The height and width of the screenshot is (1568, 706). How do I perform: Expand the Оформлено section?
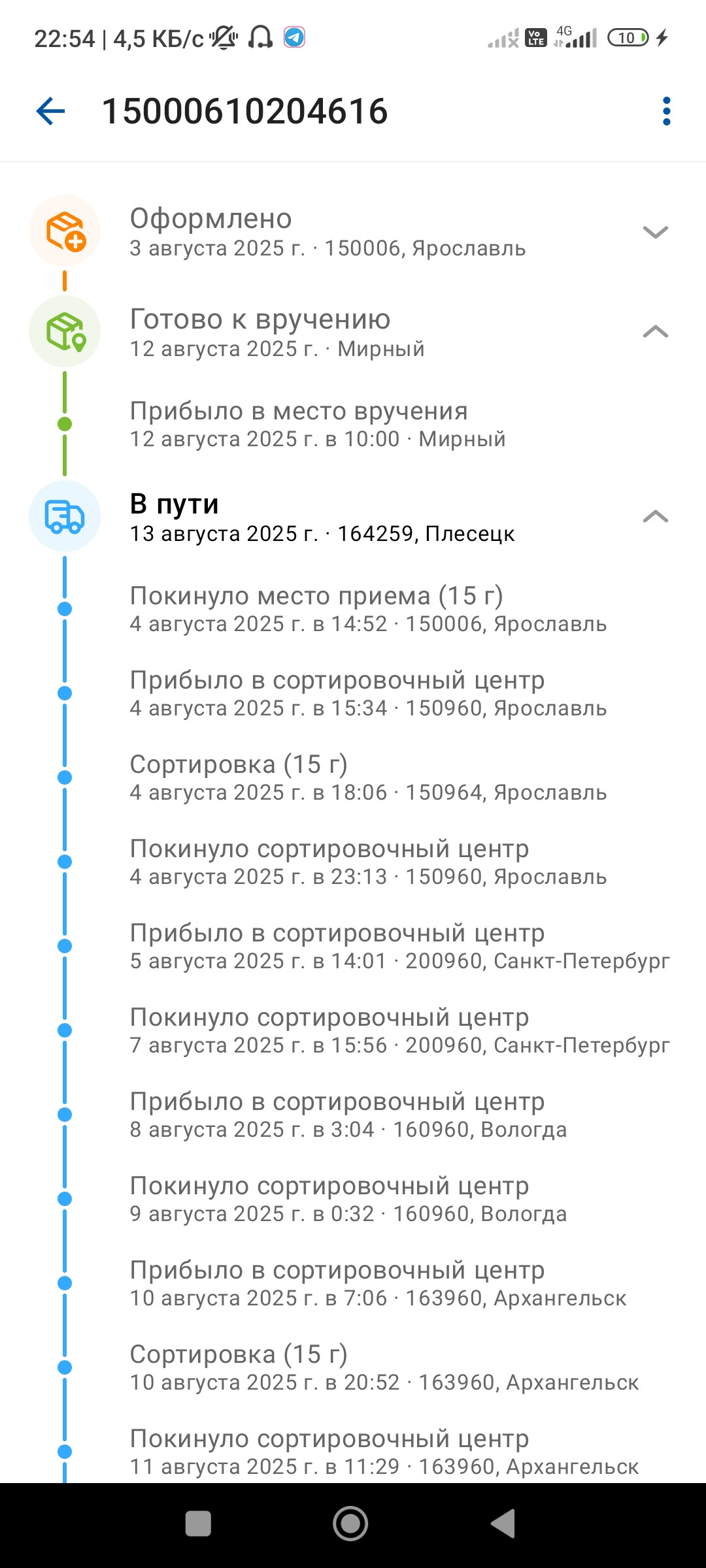pyautogui.click(x=655, y=232)
